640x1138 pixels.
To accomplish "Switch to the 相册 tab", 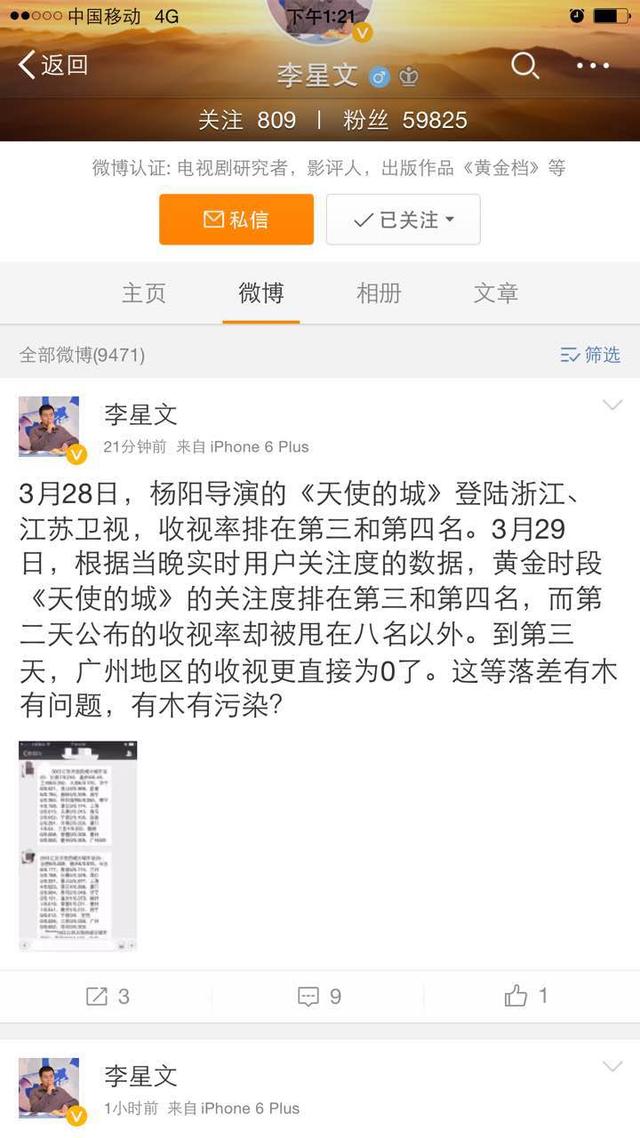I will point(379,293).
